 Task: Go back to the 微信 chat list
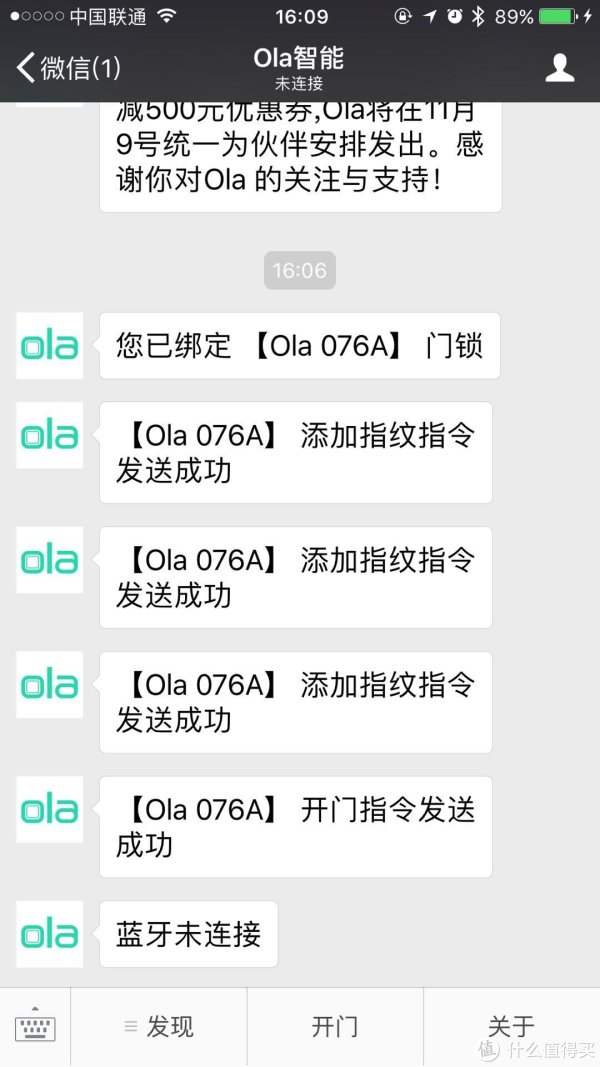click(68, 68)
